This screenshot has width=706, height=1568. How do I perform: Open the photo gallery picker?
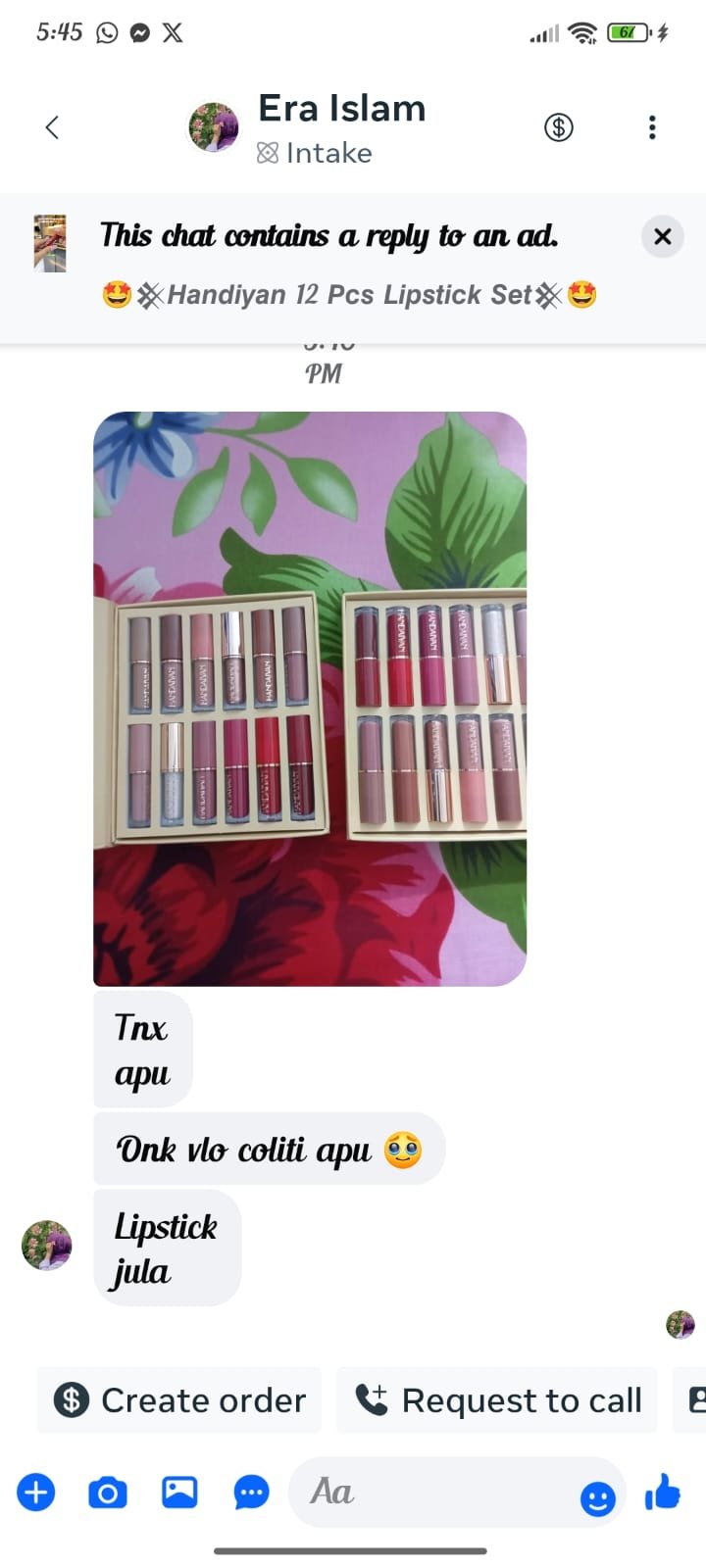coord(179,1493)
